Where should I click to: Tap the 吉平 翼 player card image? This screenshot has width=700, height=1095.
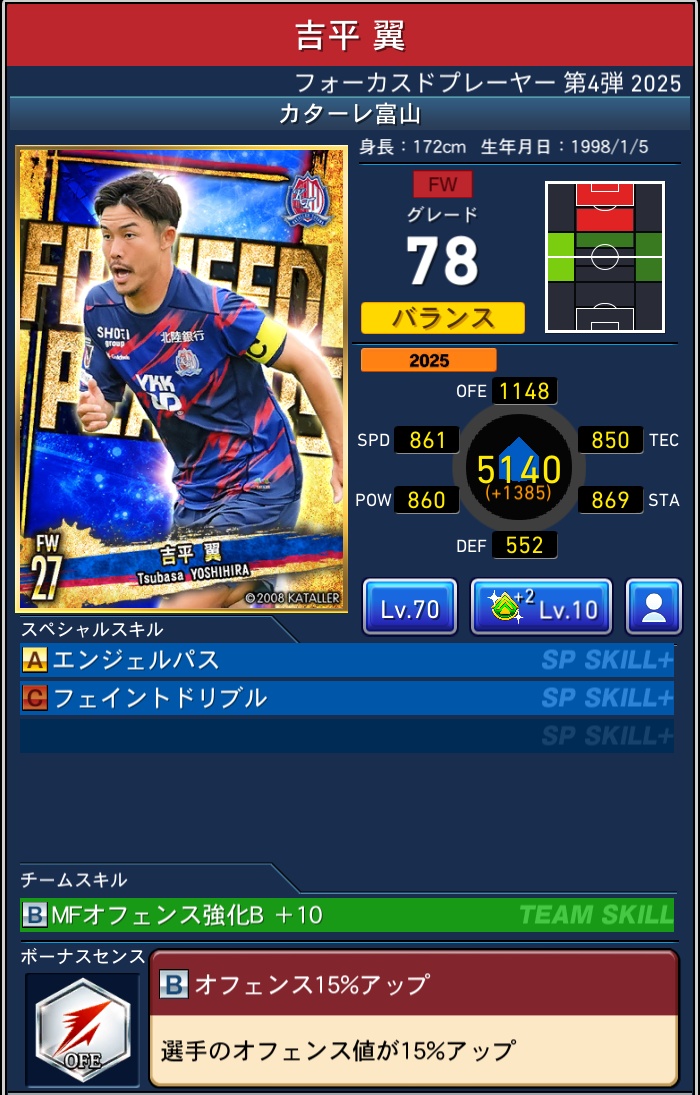pyautogui.click(x=182, y=379)
